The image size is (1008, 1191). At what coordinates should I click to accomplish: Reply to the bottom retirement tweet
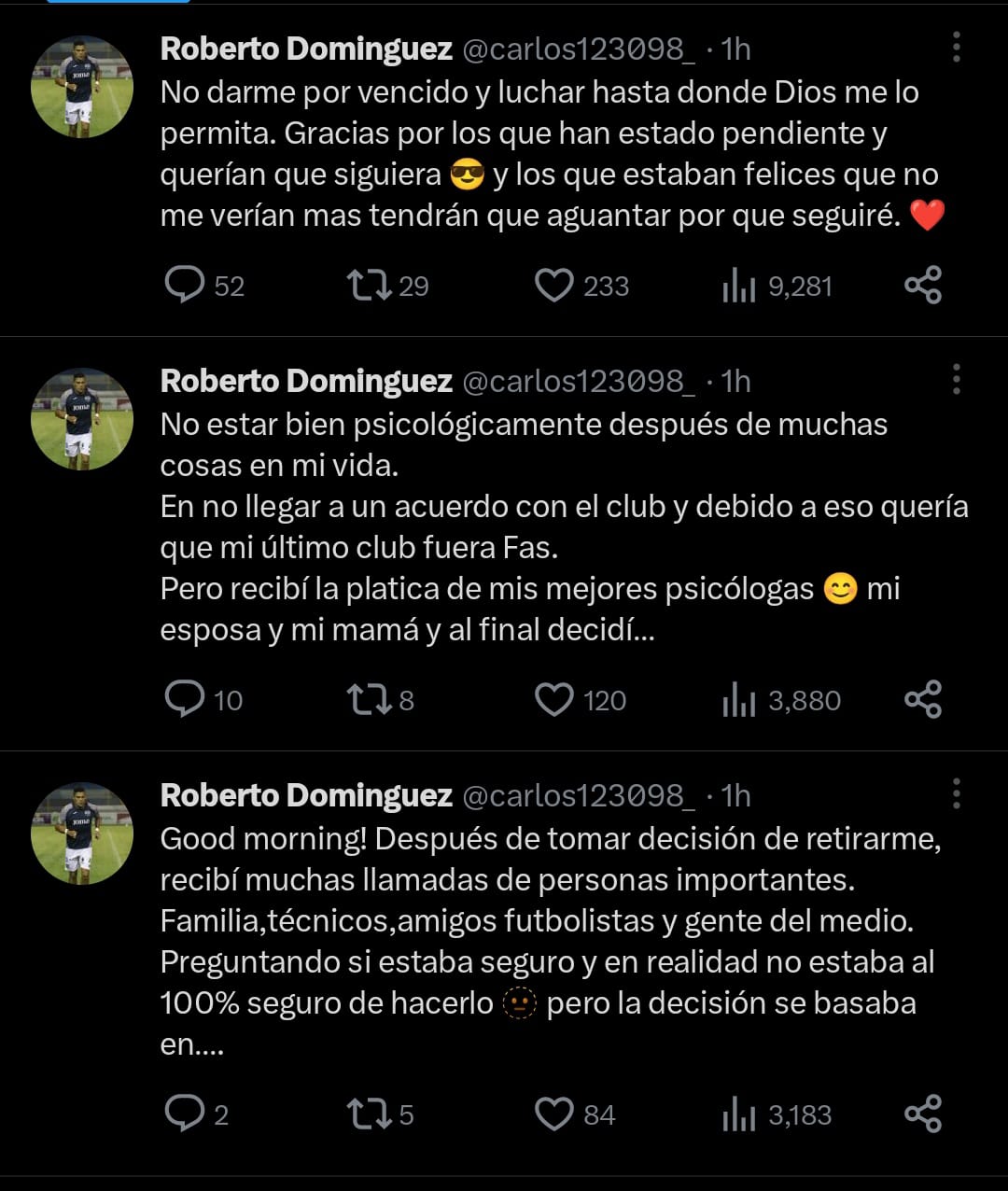(185, 1114)
